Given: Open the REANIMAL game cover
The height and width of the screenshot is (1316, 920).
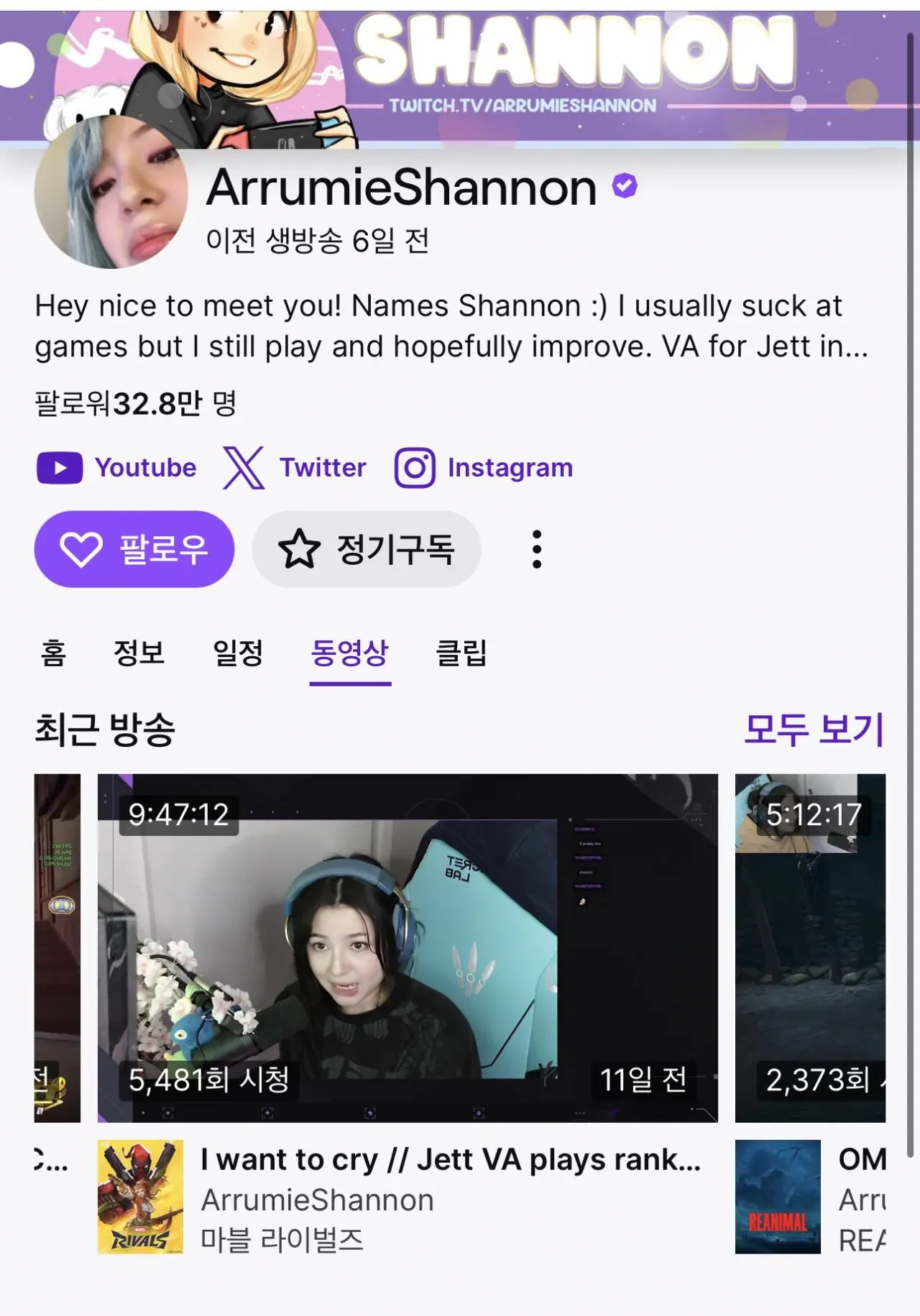Looking at the screenshot, I should [x=778, y=1197].
